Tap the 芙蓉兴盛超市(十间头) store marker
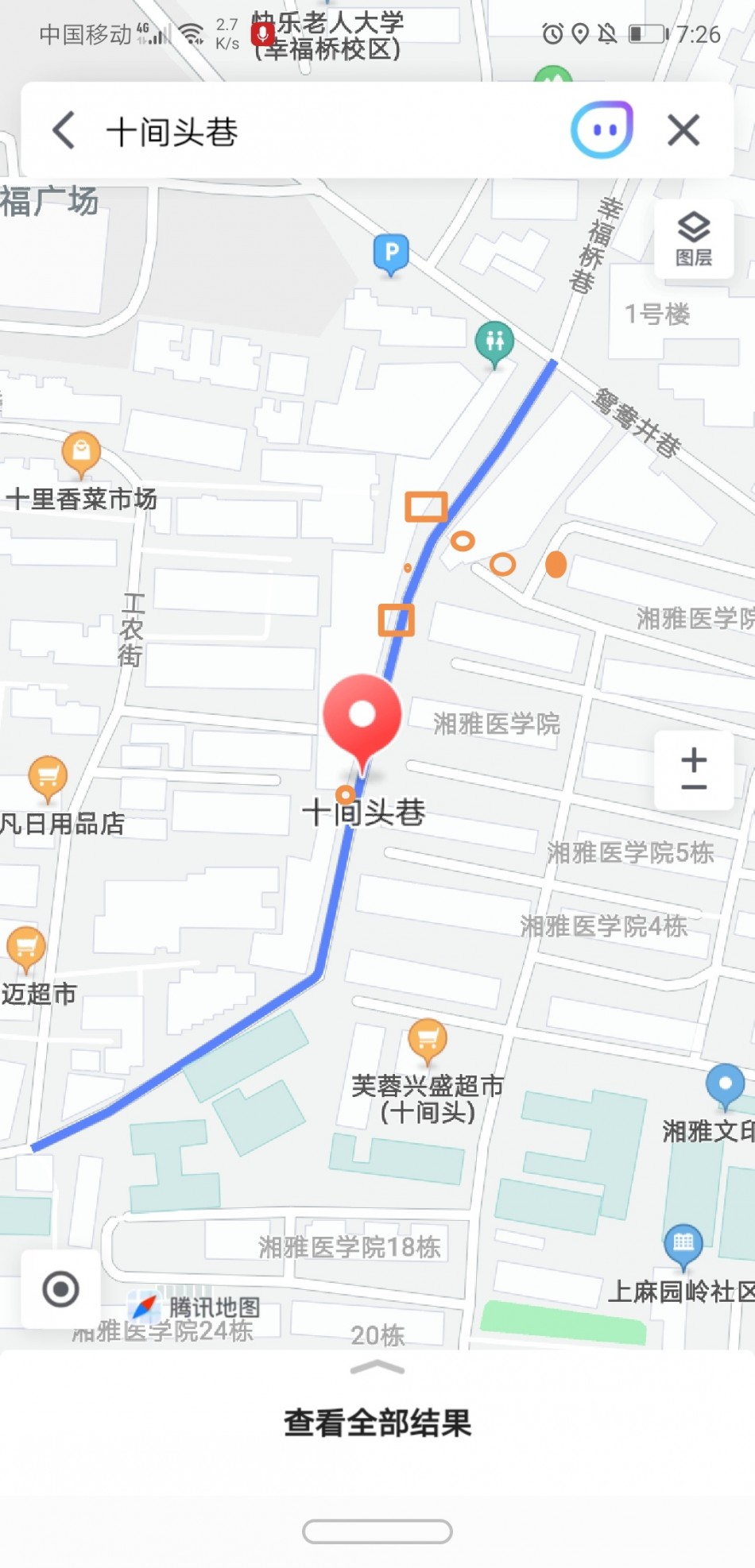 (428, 1040)
